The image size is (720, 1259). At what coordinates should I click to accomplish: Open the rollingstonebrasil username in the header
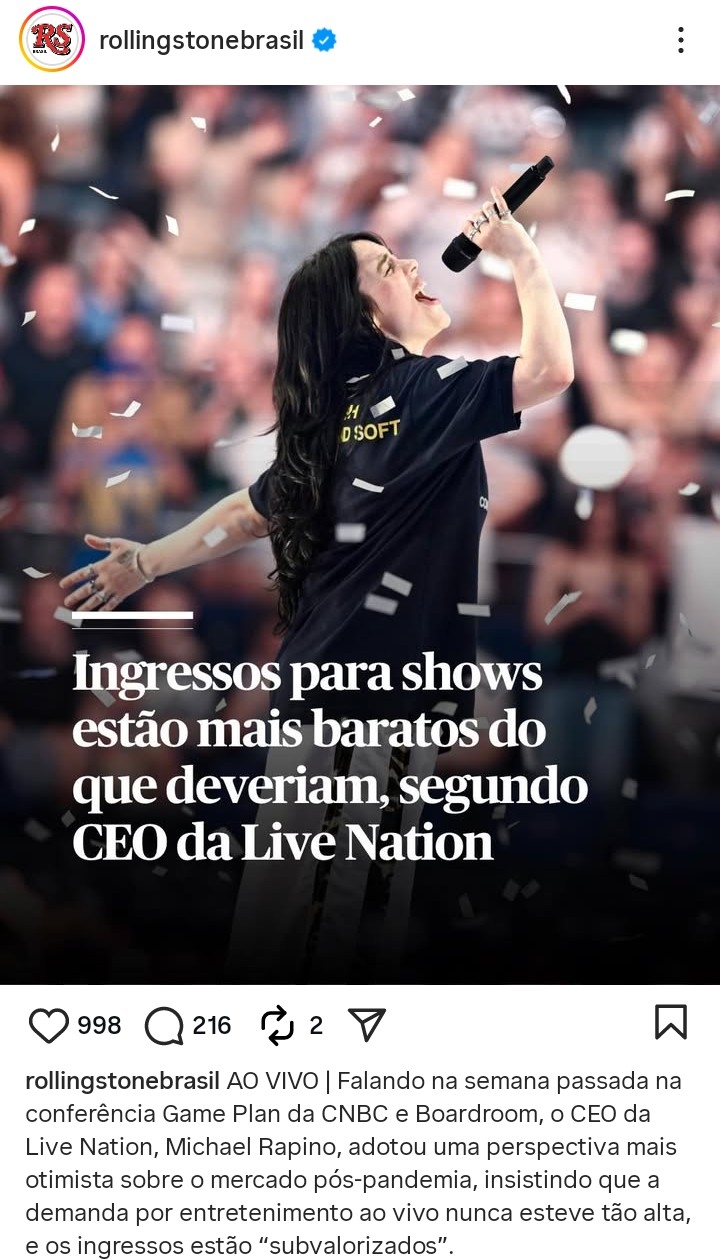[201, 40]
